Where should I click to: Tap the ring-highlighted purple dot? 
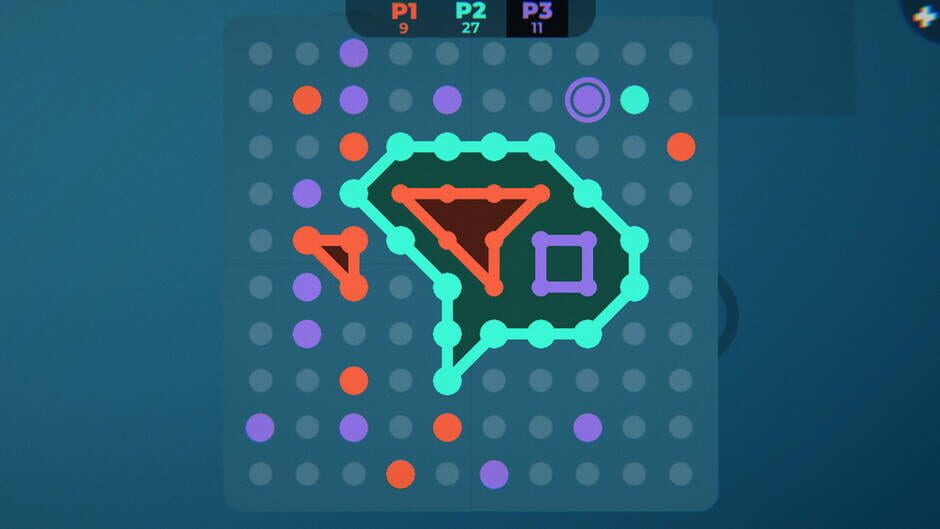(587, 99)
